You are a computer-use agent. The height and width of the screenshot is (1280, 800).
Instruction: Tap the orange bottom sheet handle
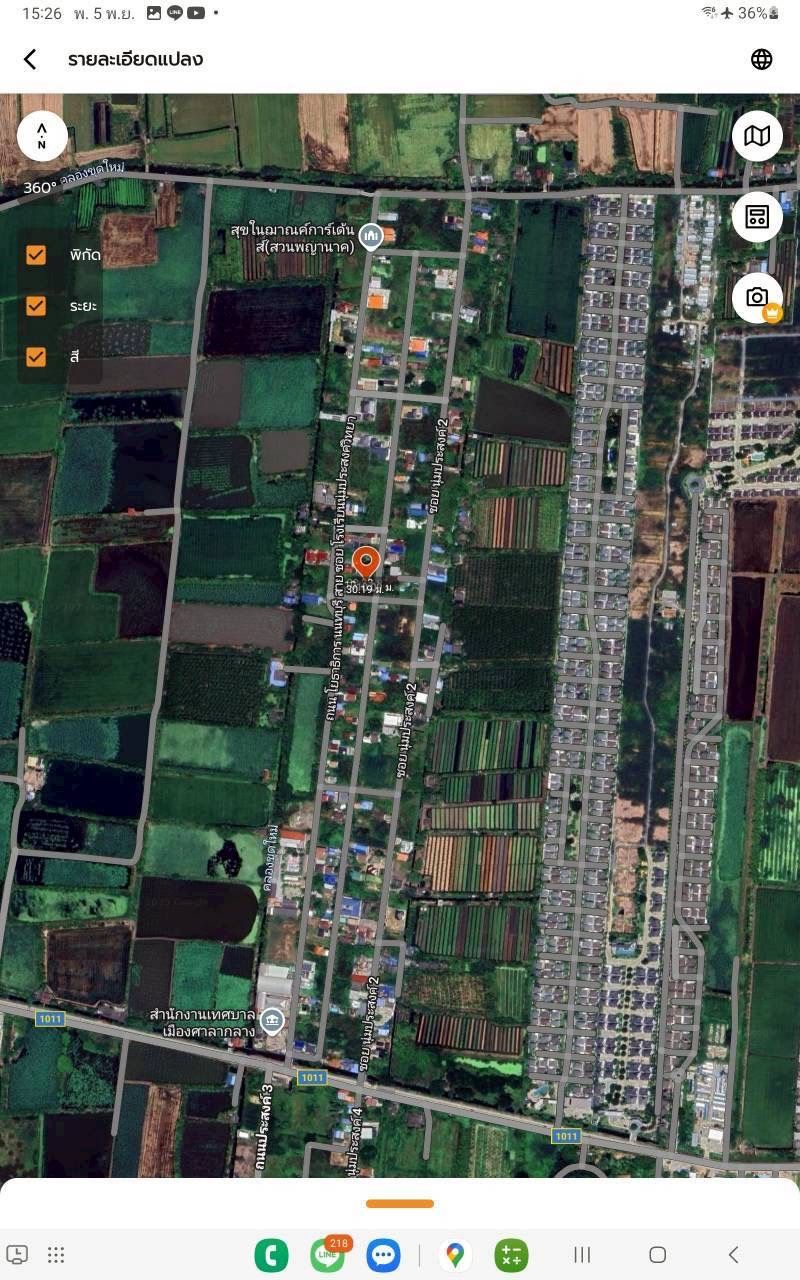click(x=400, y=1203)
